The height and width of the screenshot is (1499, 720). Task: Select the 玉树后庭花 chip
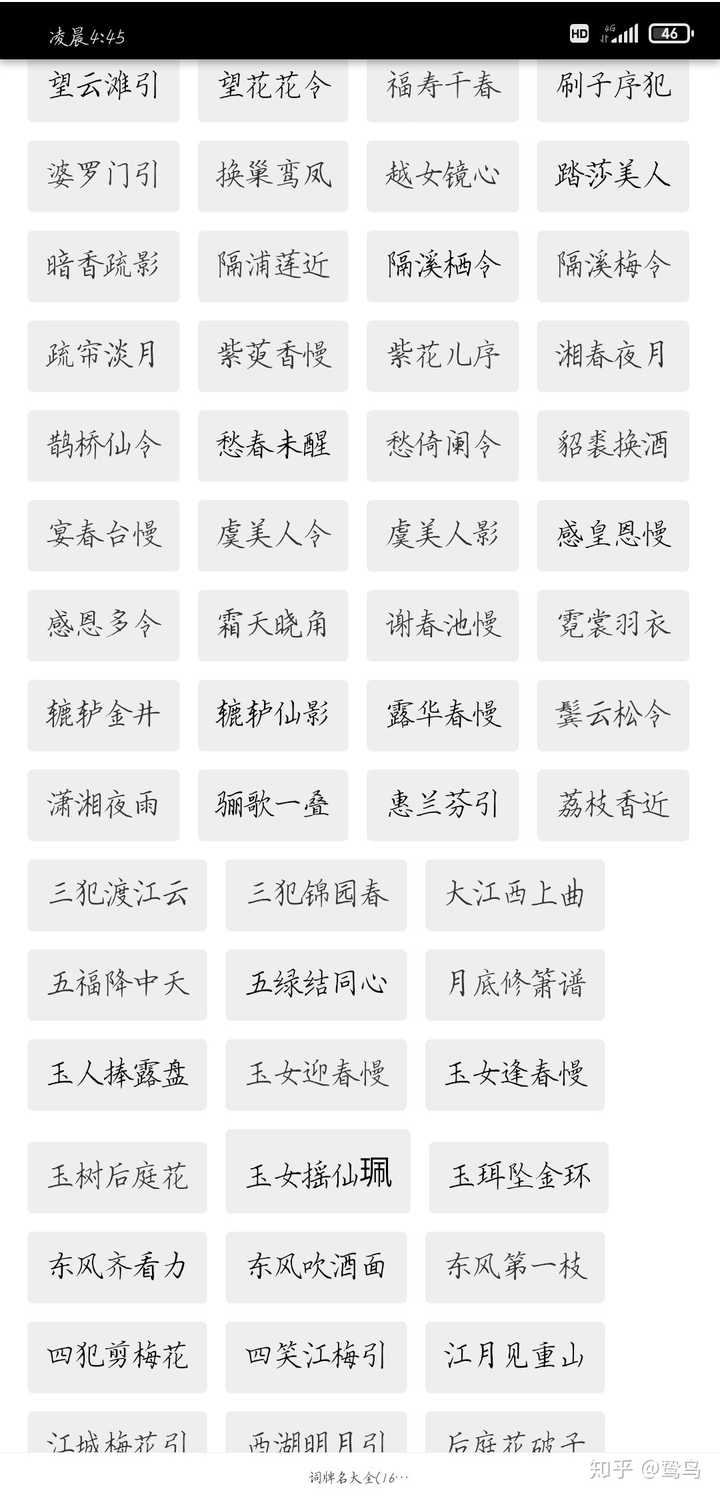point(117,1177)
